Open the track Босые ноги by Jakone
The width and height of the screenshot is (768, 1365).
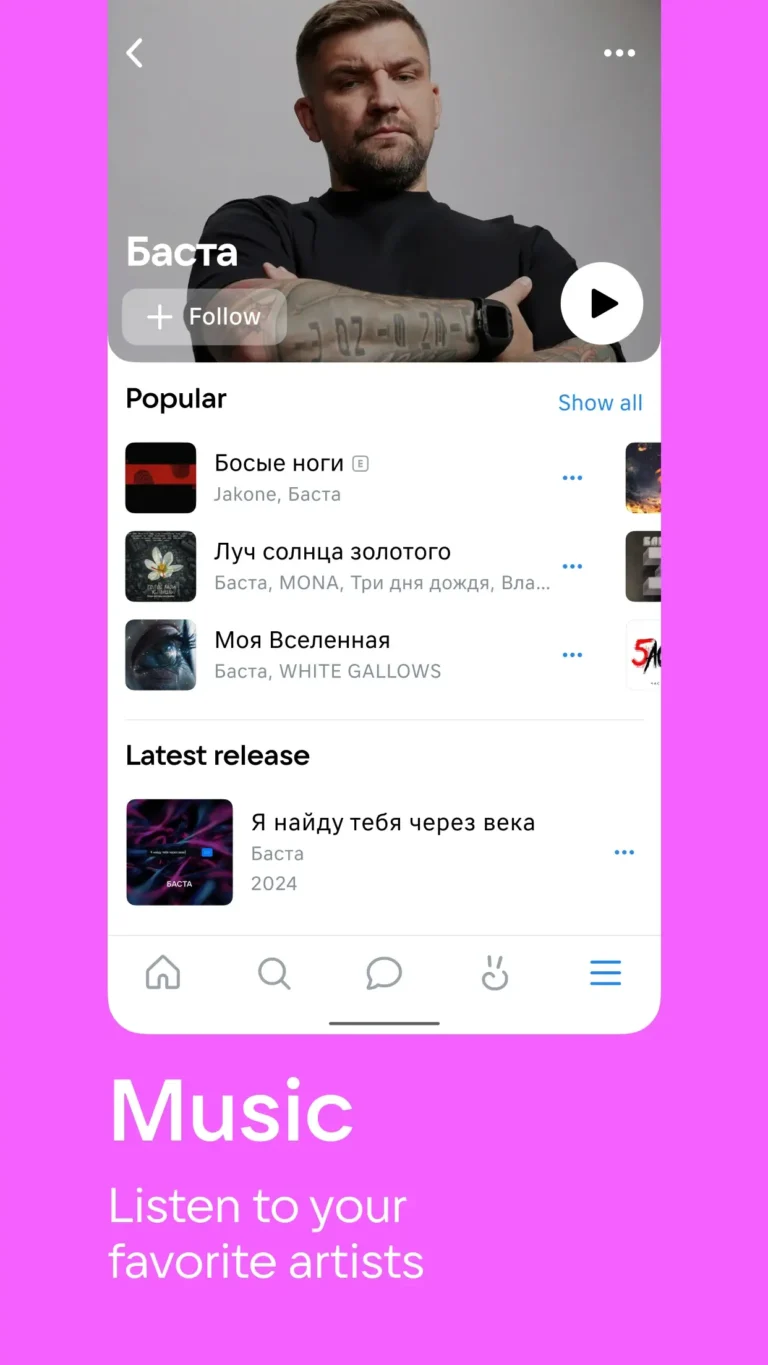280,463
